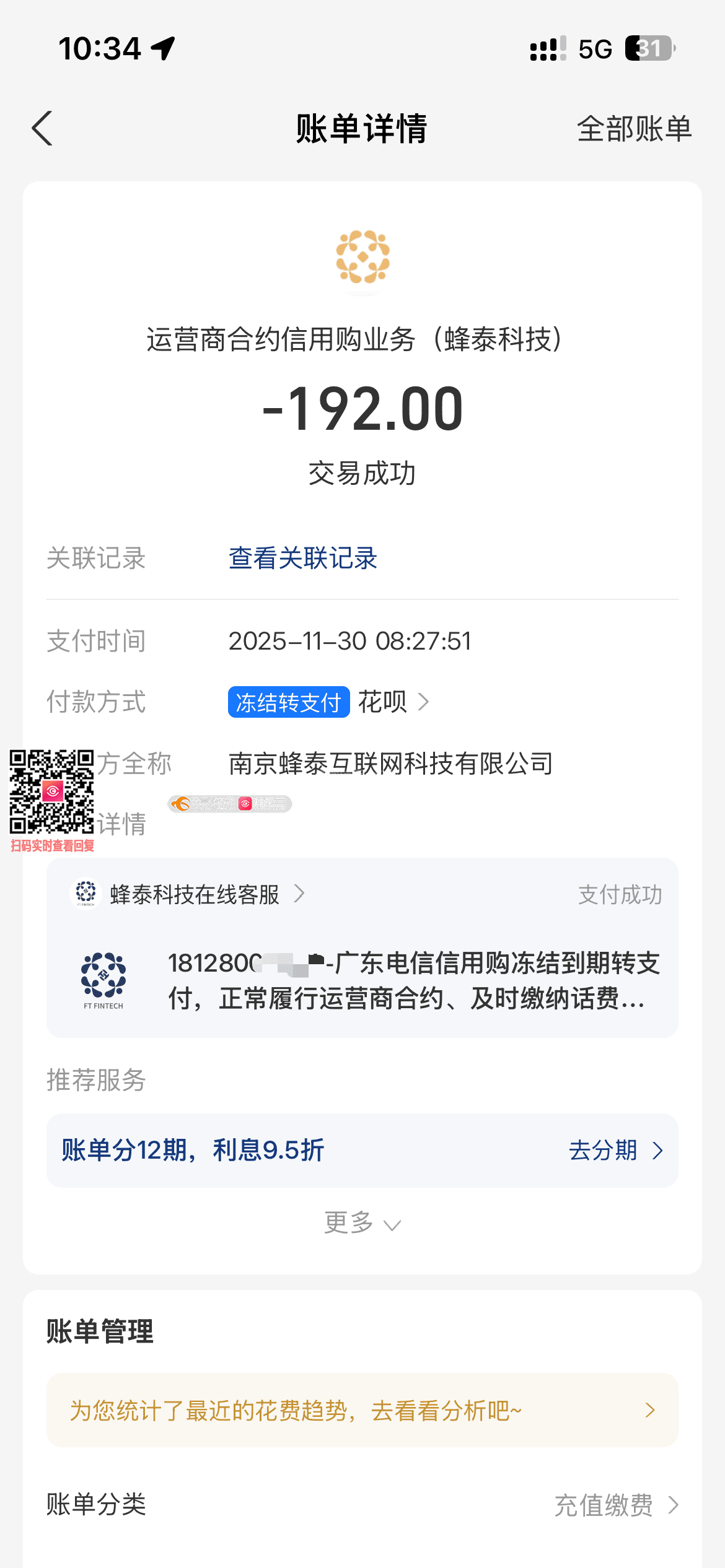This screenshot has width=725, height=1568.
Task: Open 蜂泰科技在线客服 chat
Action: 195,894
